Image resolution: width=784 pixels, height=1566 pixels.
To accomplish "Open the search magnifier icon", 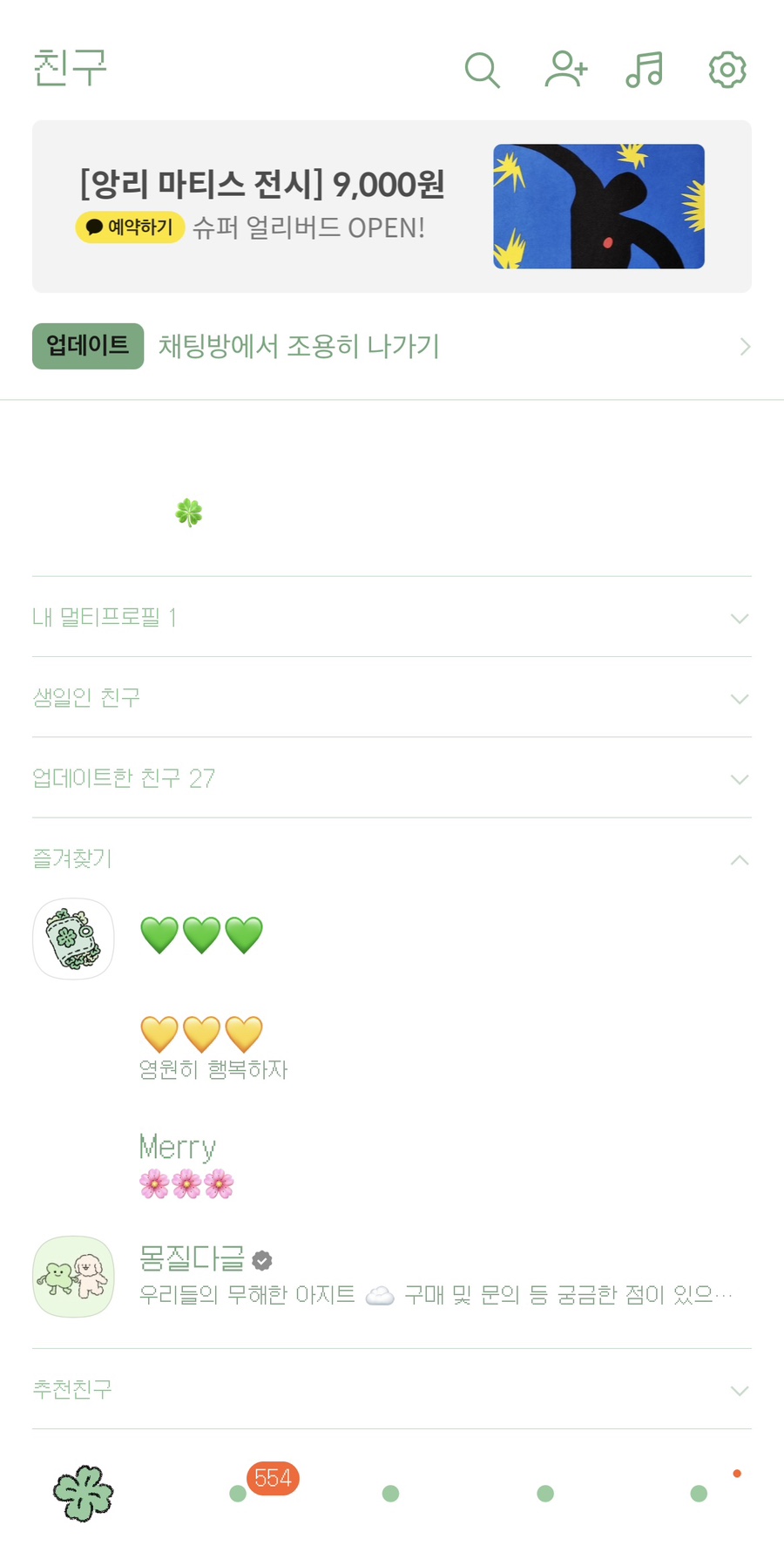I will click(x=482, y=70).
